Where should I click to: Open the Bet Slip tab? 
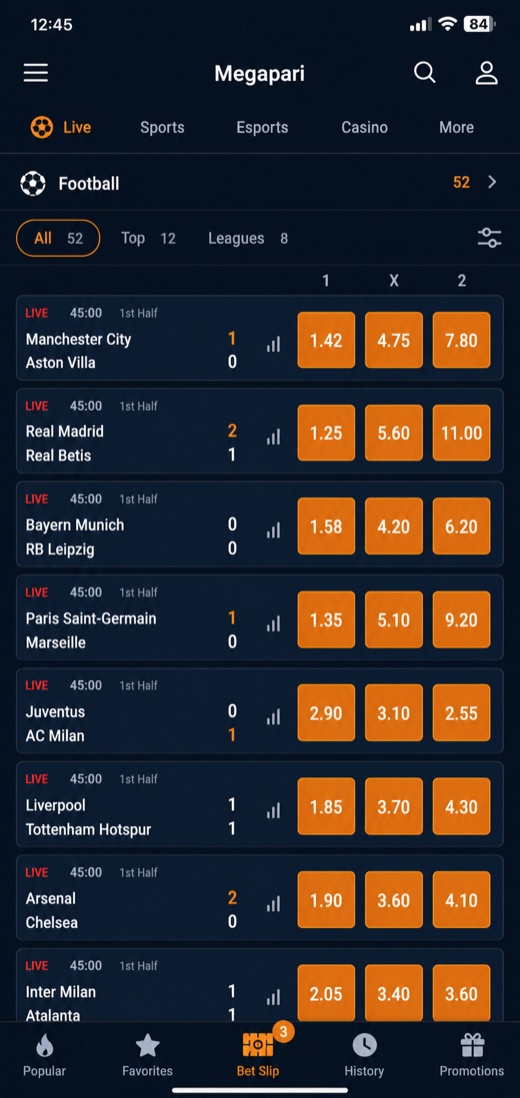[258, 1054]
